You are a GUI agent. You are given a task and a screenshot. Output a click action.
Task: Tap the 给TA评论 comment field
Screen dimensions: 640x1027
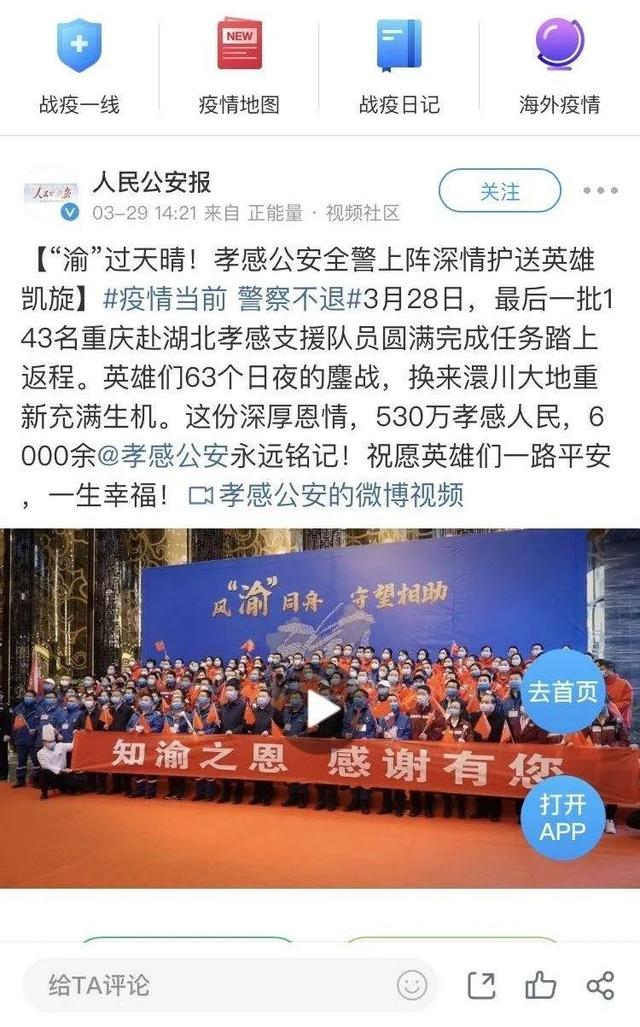200,985
